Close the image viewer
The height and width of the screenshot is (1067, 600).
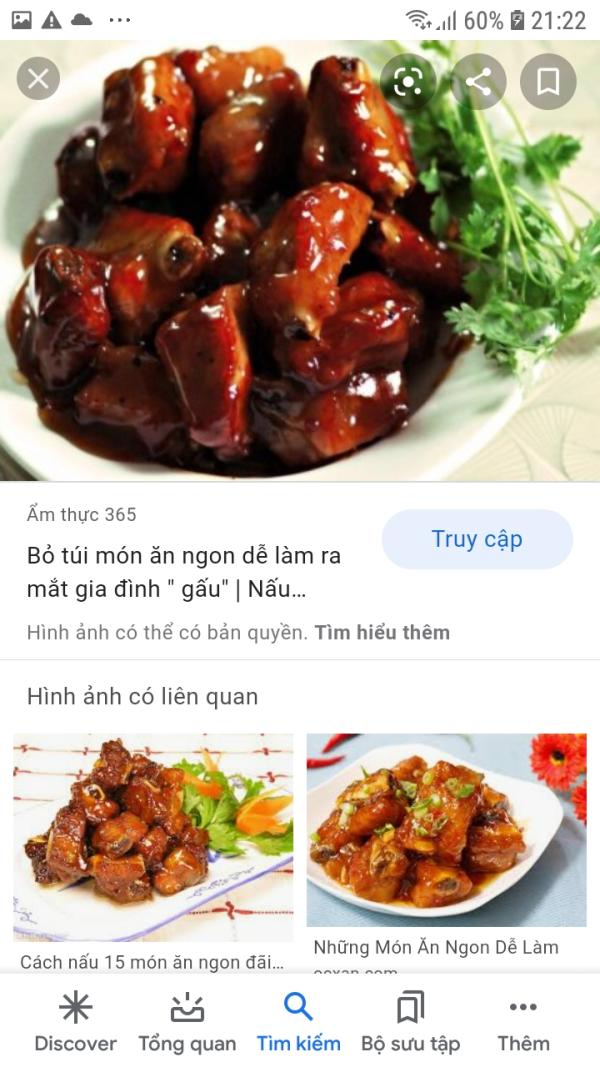pyautogui.click(x=38, y=79)
